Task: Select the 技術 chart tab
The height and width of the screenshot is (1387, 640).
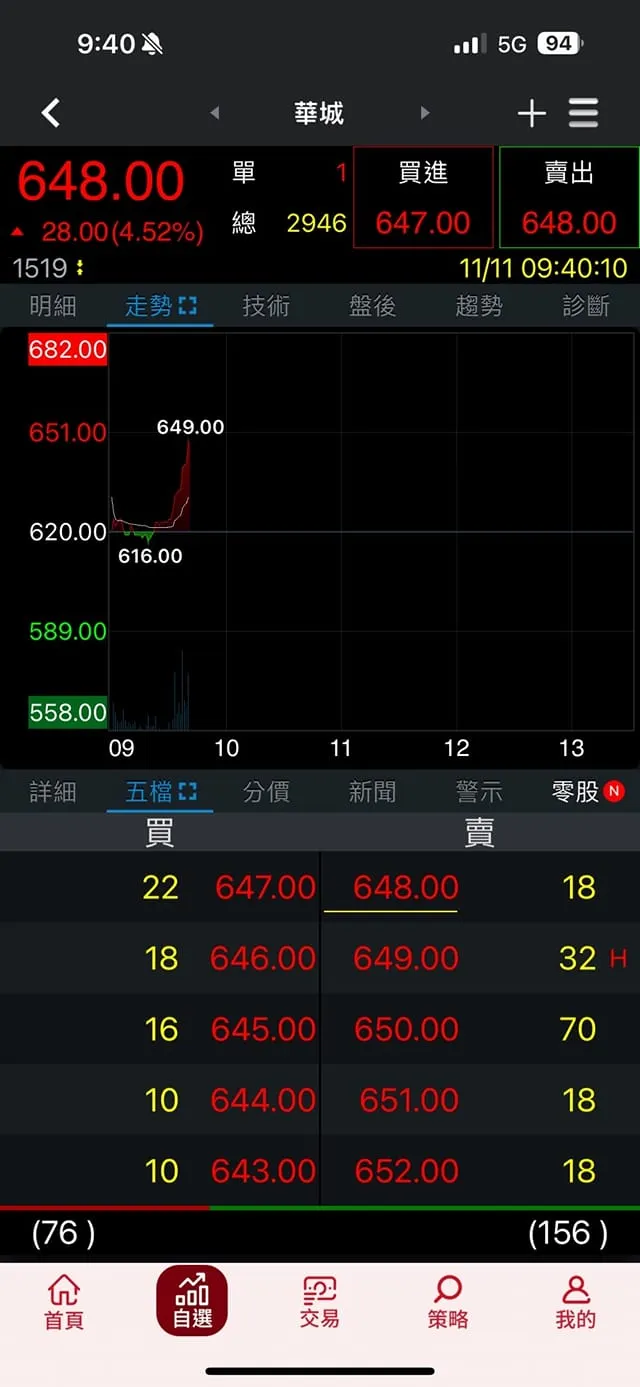Action: pos(266,306)
